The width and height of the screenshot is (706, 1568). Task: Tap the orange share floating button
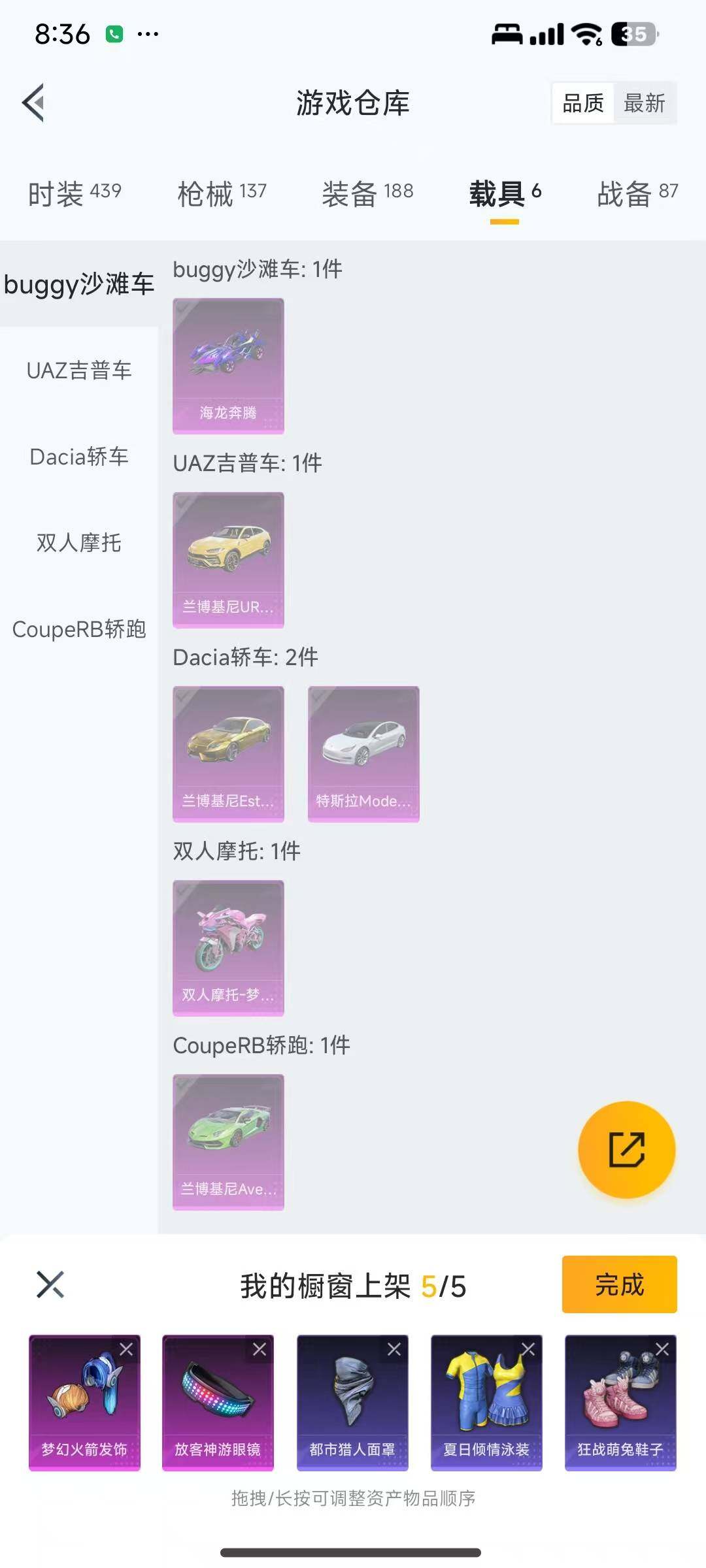click(626, 1149)
